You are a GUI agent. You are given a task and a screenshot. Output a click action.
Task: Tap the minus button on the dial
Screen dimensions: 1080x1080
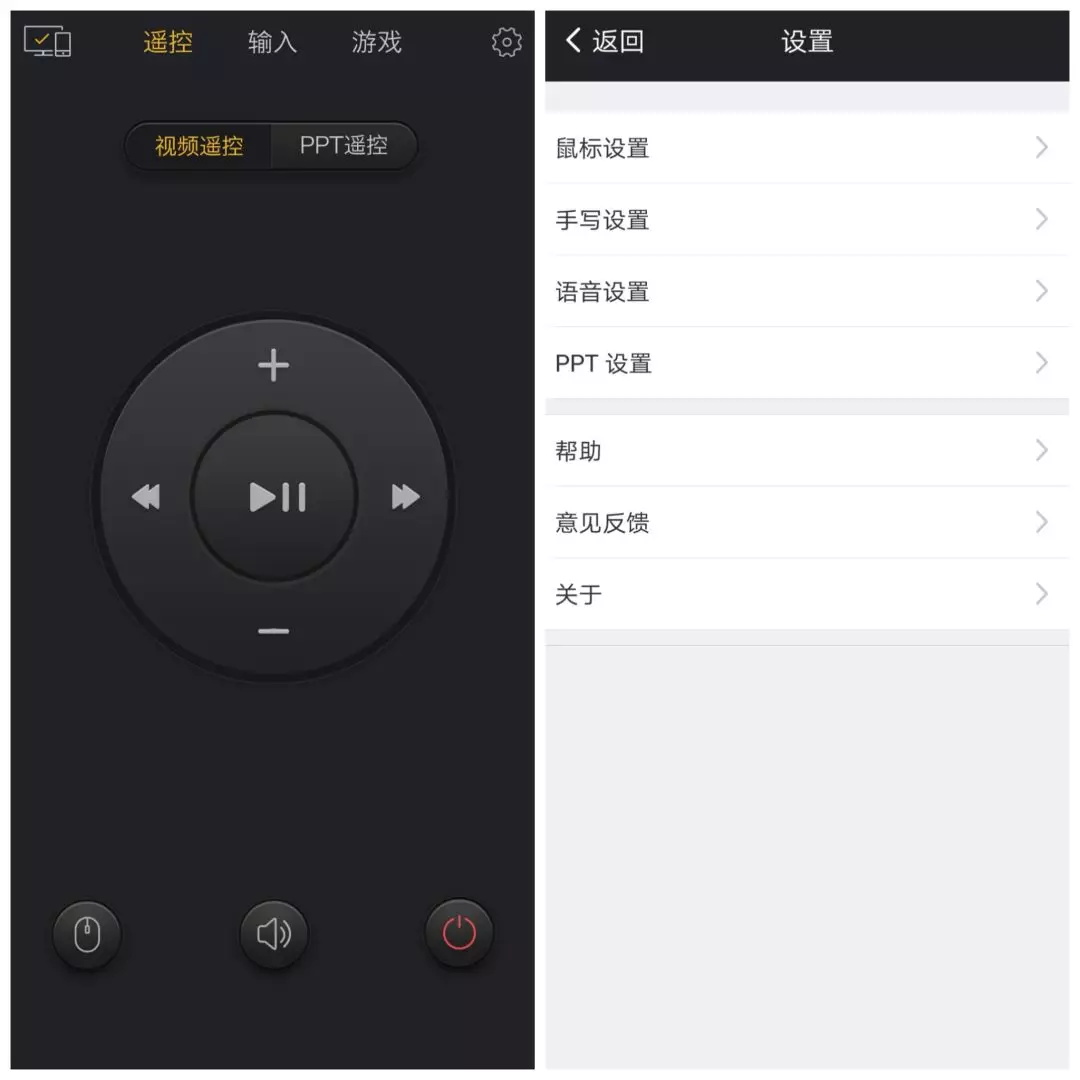(273, 631)
